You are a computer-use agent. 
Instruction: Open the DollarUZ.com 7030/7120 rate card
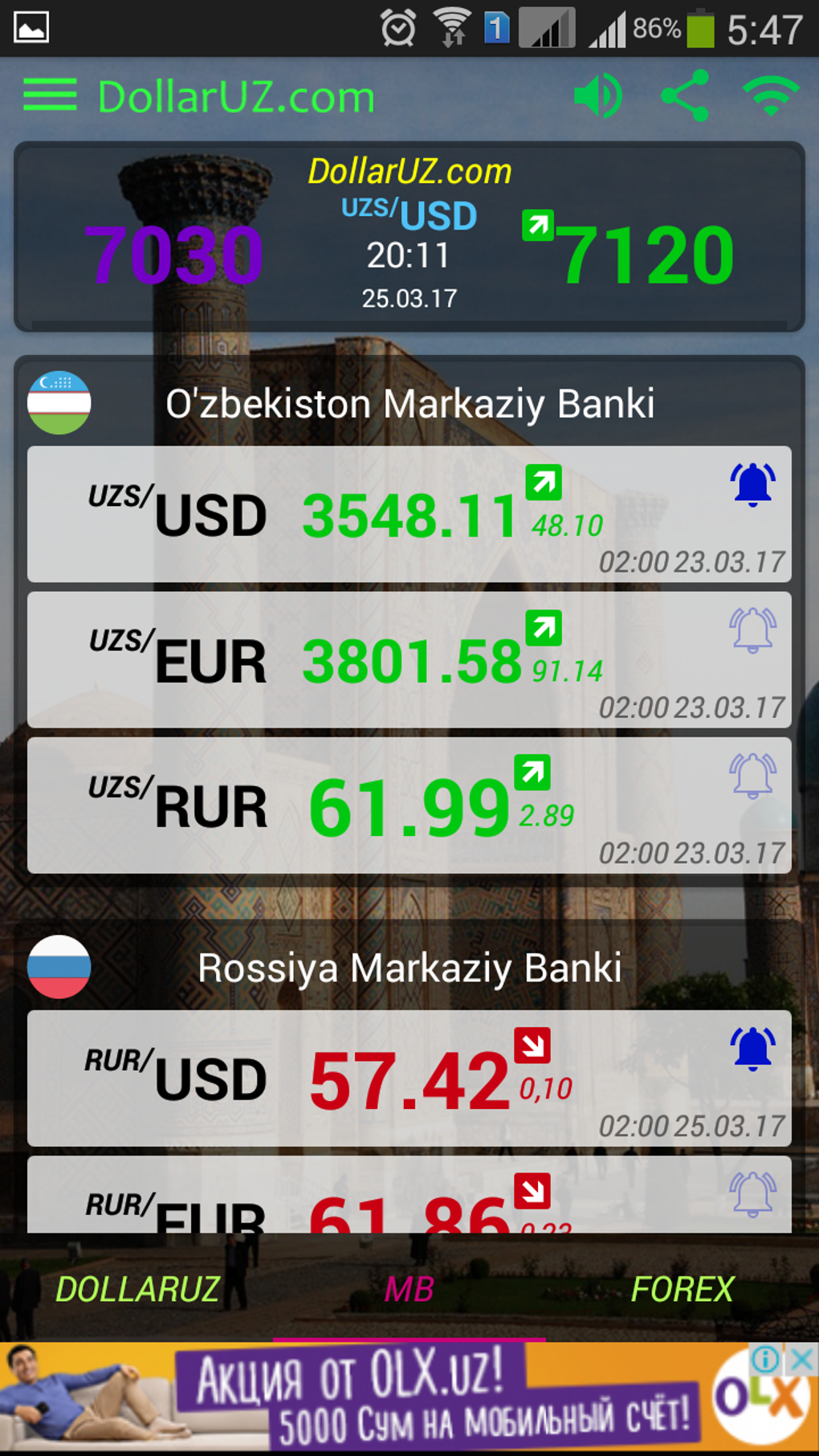pyautogui.click(x=409, y=237)
